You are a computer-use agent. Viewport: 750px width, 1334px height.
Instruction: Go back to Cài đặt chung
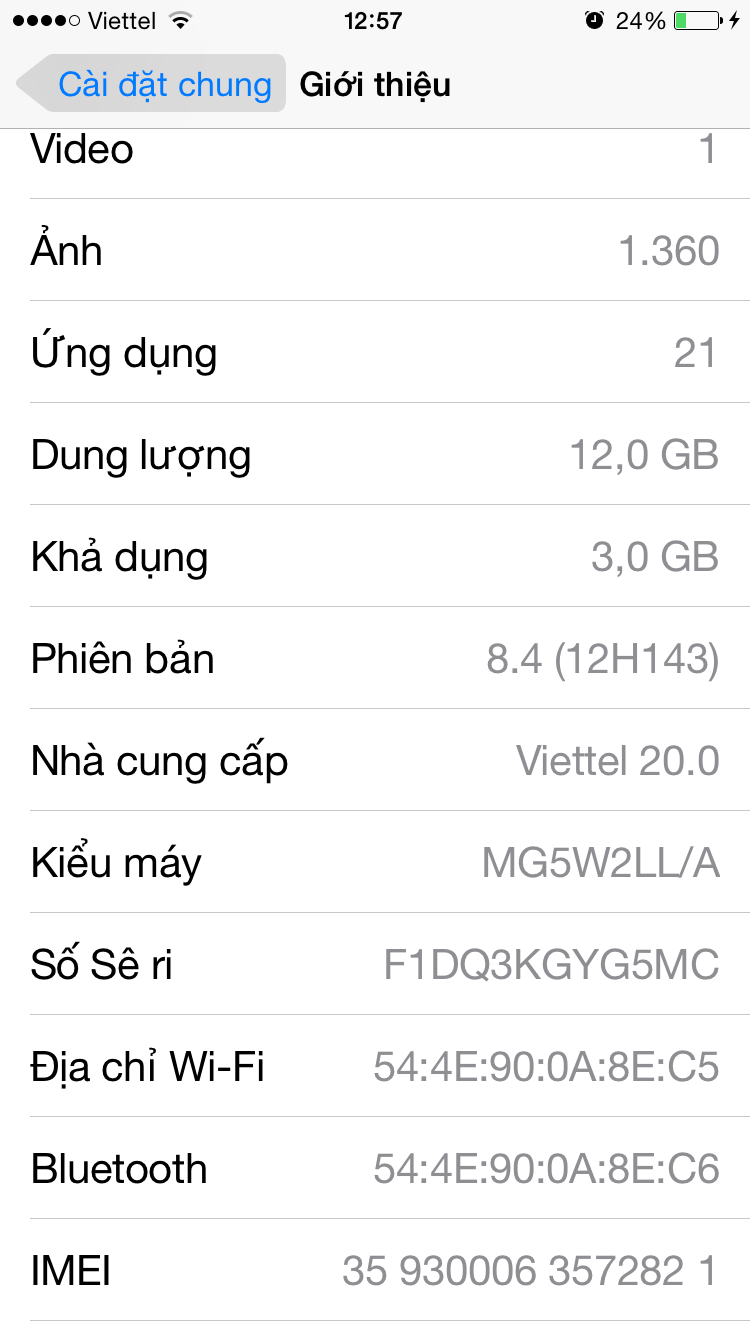point(152,84)
